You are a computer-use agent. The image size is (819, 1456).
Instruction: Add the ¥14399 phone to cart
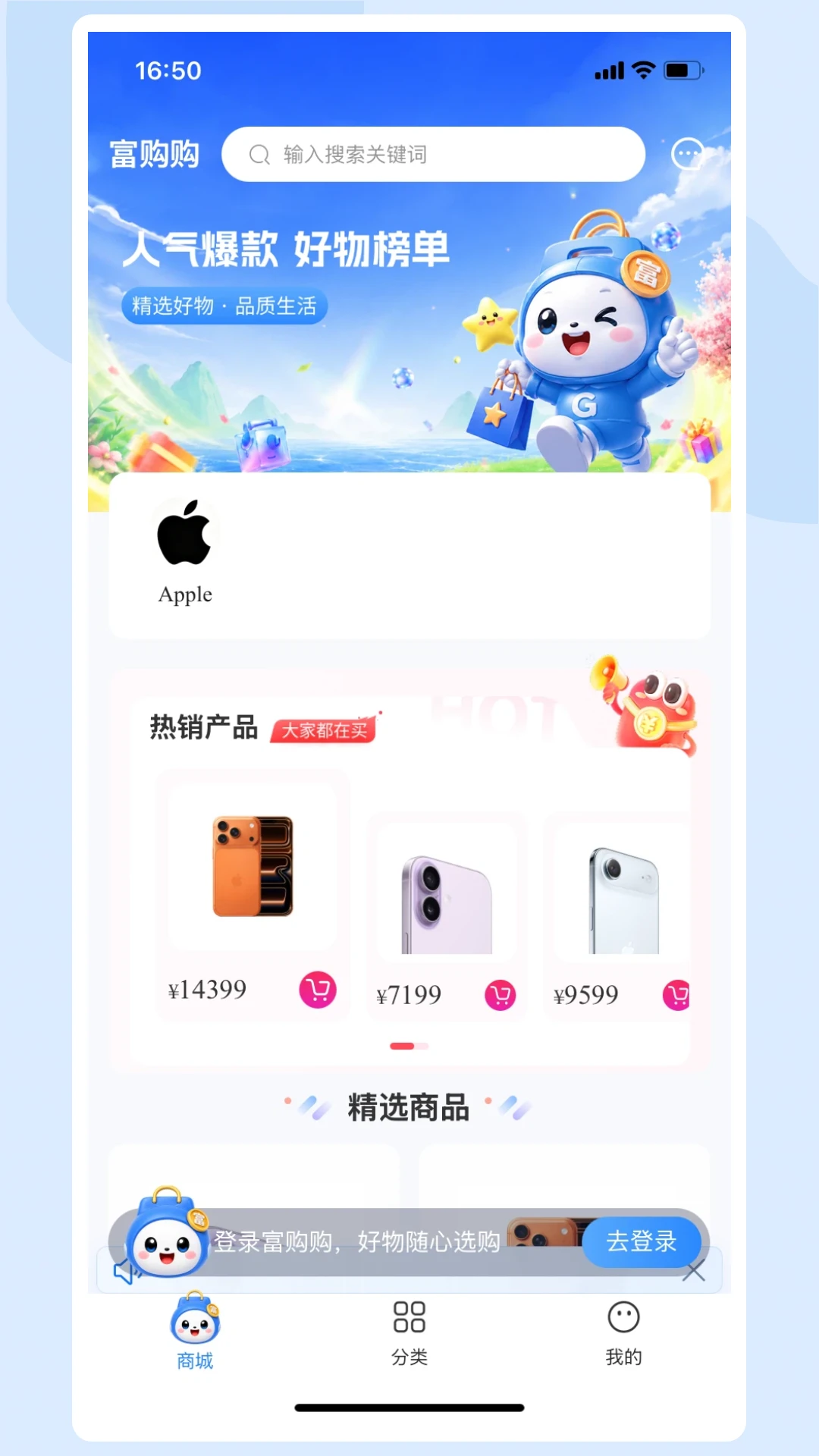(x=318, y=990)
